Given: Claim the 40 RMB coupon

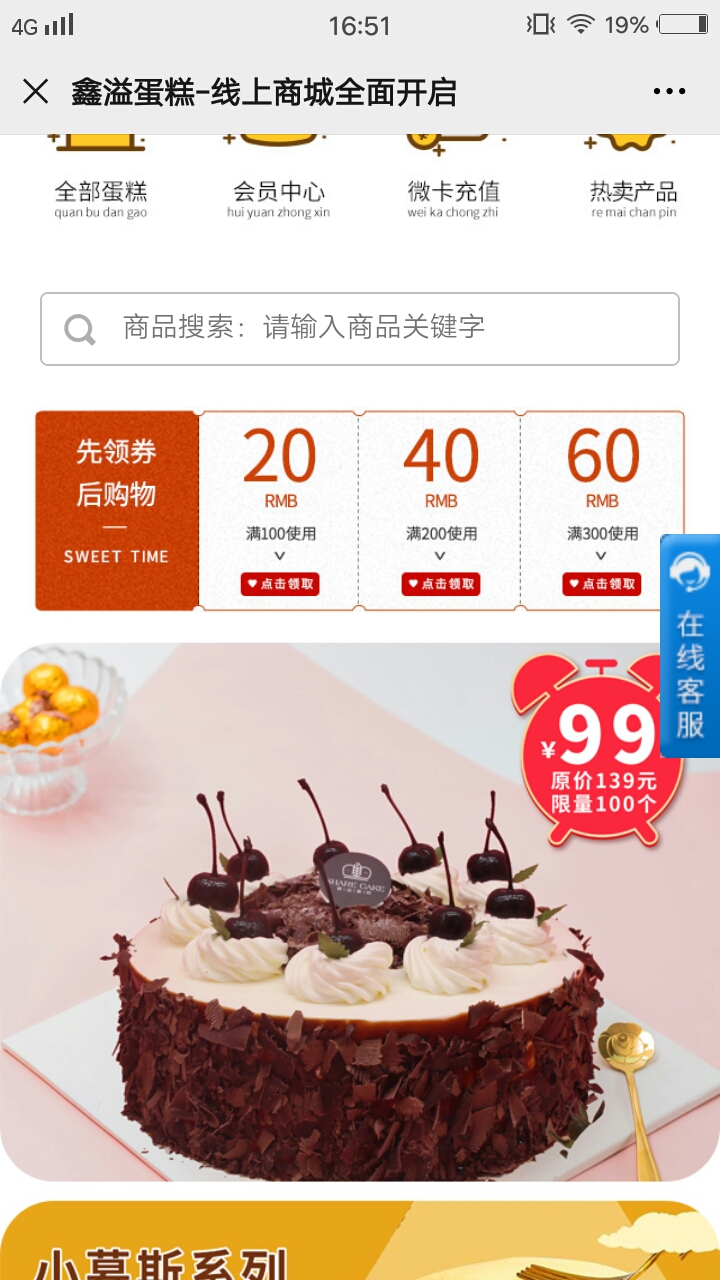Looking at the screenshot, I should pos(441,584).
